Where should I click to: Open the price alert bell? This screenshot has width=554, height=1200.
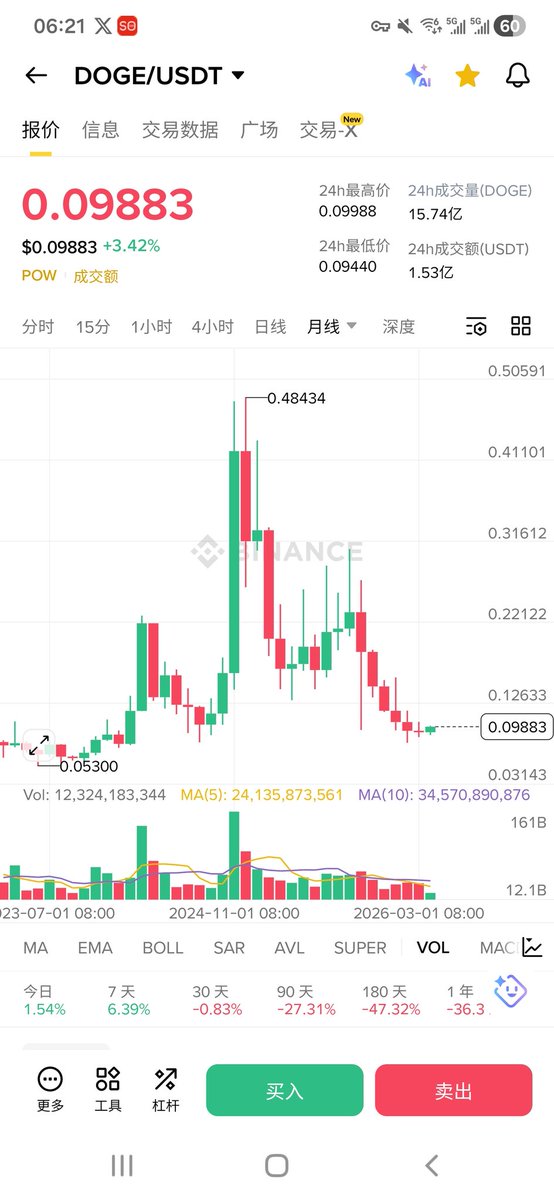coord(517,76)
